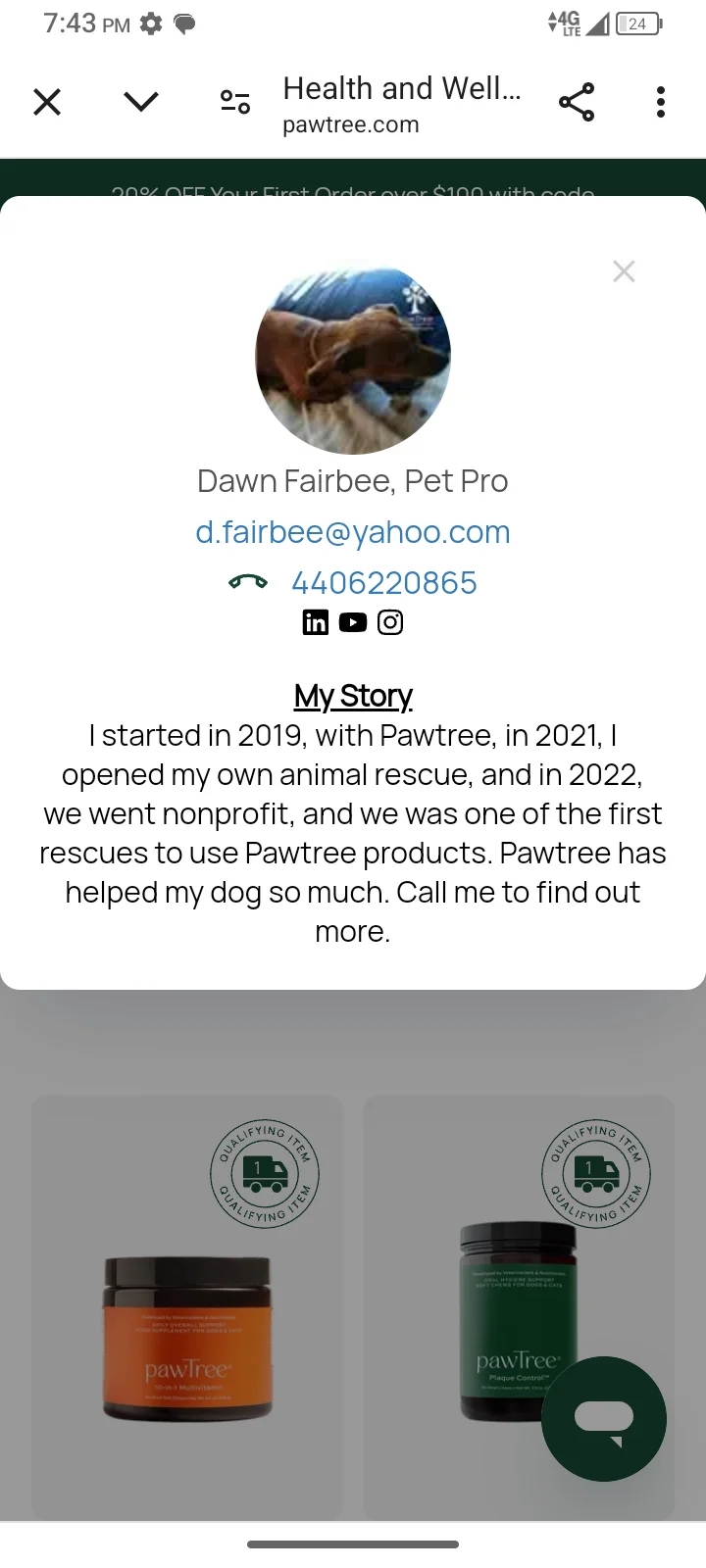The image size is (706, 1568).
Task: Minimize the tab with the down chevron
Action: tap(141, 102)
